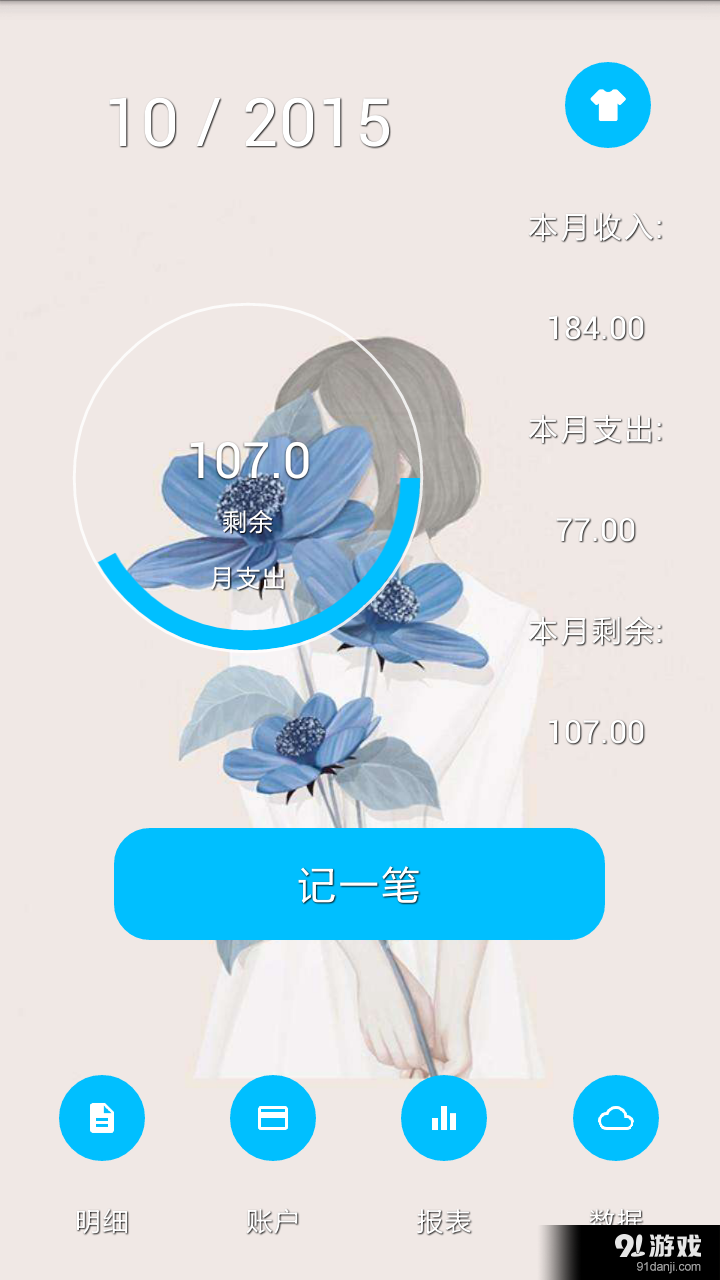This screenshot has width=720, height=1280.
Task: Click the 10 / 2015 date to change month
Action: 250,122
